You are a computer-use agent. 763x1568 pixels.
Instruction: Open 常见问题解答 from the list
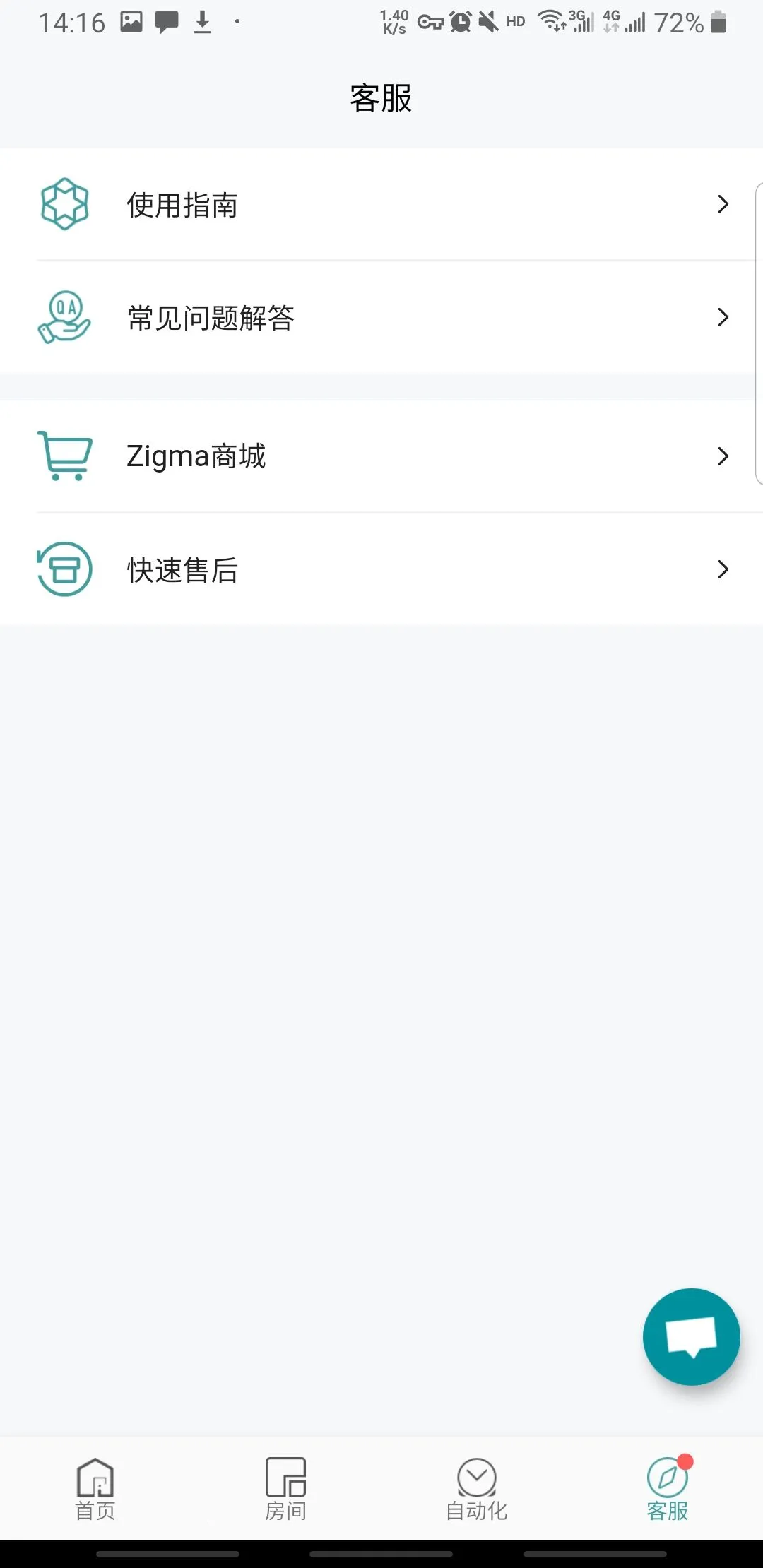click(x=381, y=317)
